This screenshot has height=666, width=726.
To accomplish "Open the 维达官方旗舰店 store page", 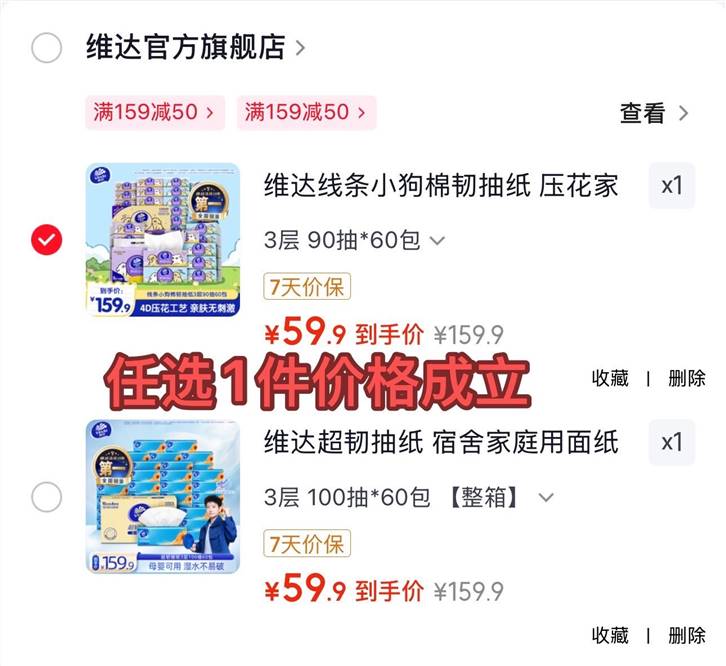I will pyautogui.click(x=195, y=47).
